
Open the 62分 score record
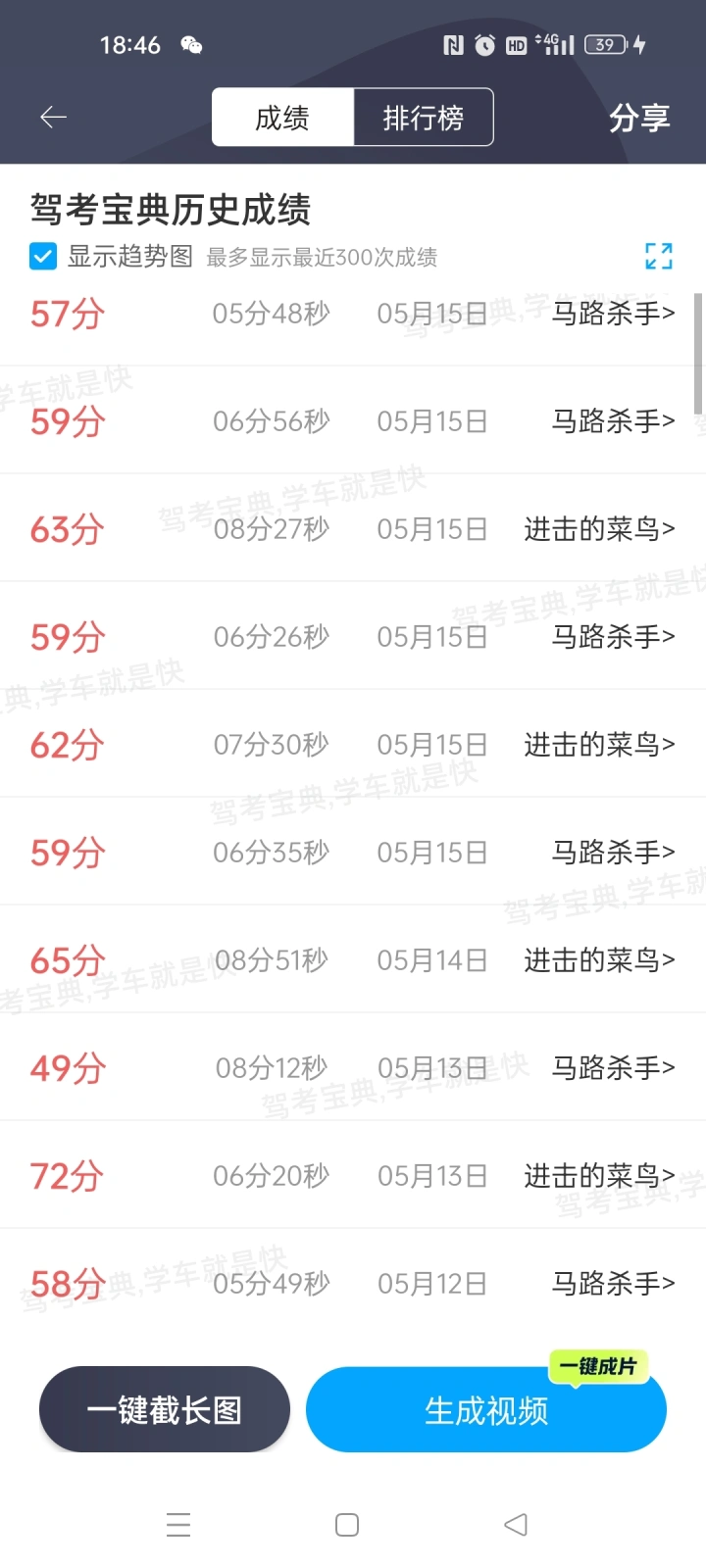(353, 744)
